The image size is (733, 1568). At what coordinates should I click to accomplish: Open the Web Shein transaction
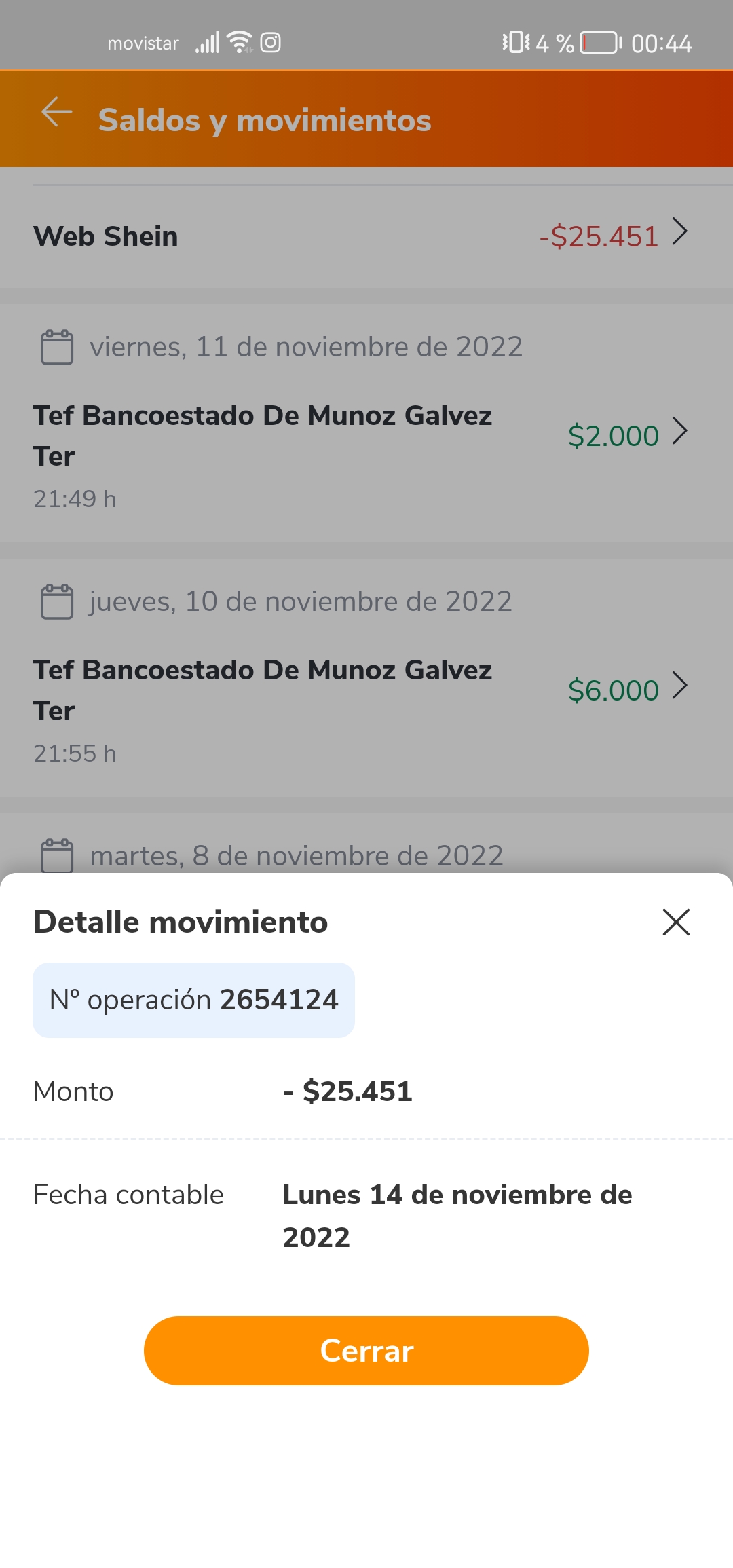(x=366, y=236)
